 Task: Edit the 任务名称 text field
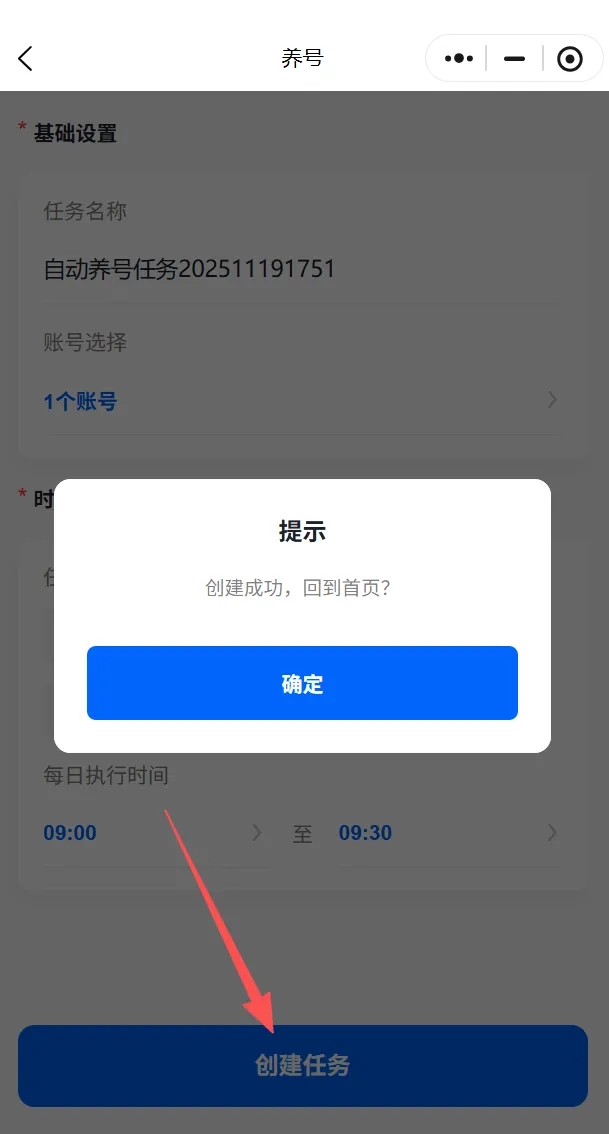coord(300,269)
